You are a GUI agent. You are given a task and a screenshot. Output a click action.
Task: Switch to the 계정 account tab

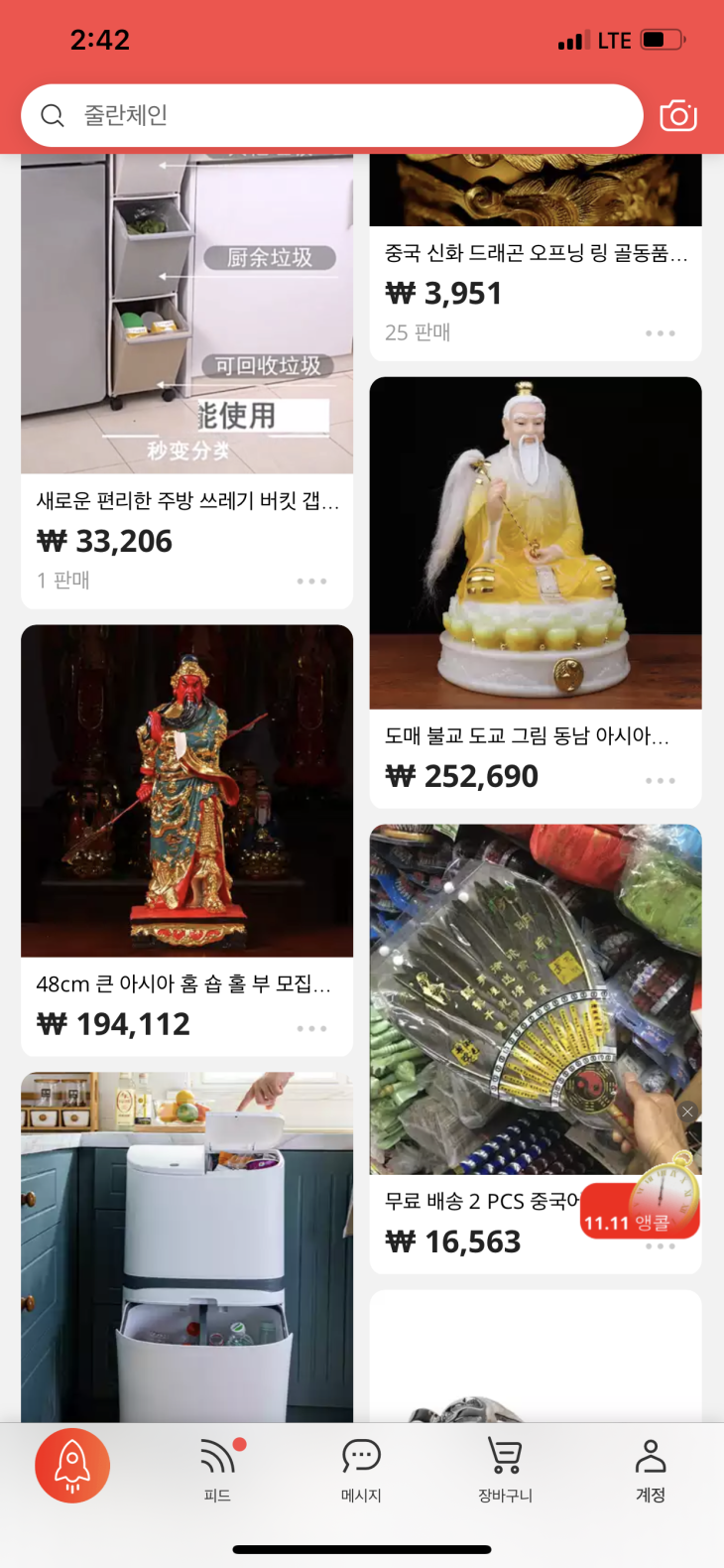click(x=651, y=1469)
